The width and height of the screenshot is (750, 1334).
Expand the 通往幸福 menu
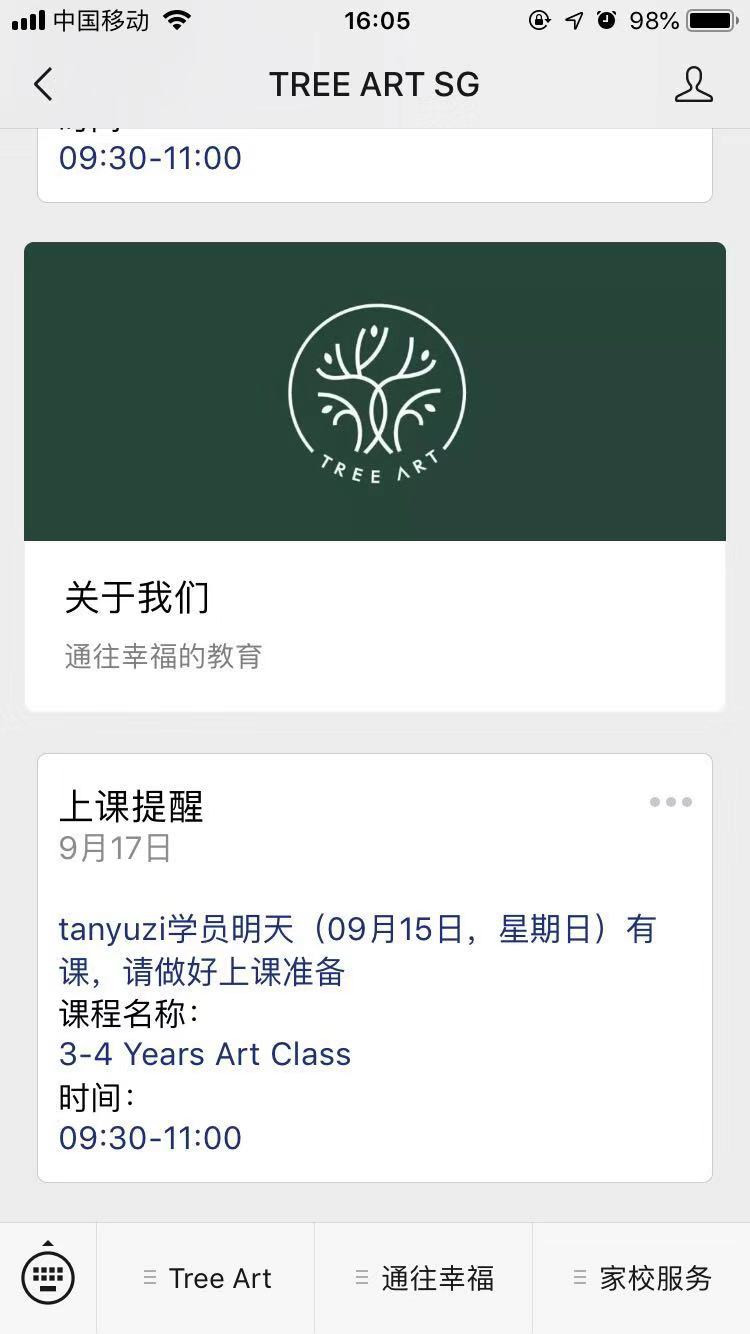(424, 1278)
